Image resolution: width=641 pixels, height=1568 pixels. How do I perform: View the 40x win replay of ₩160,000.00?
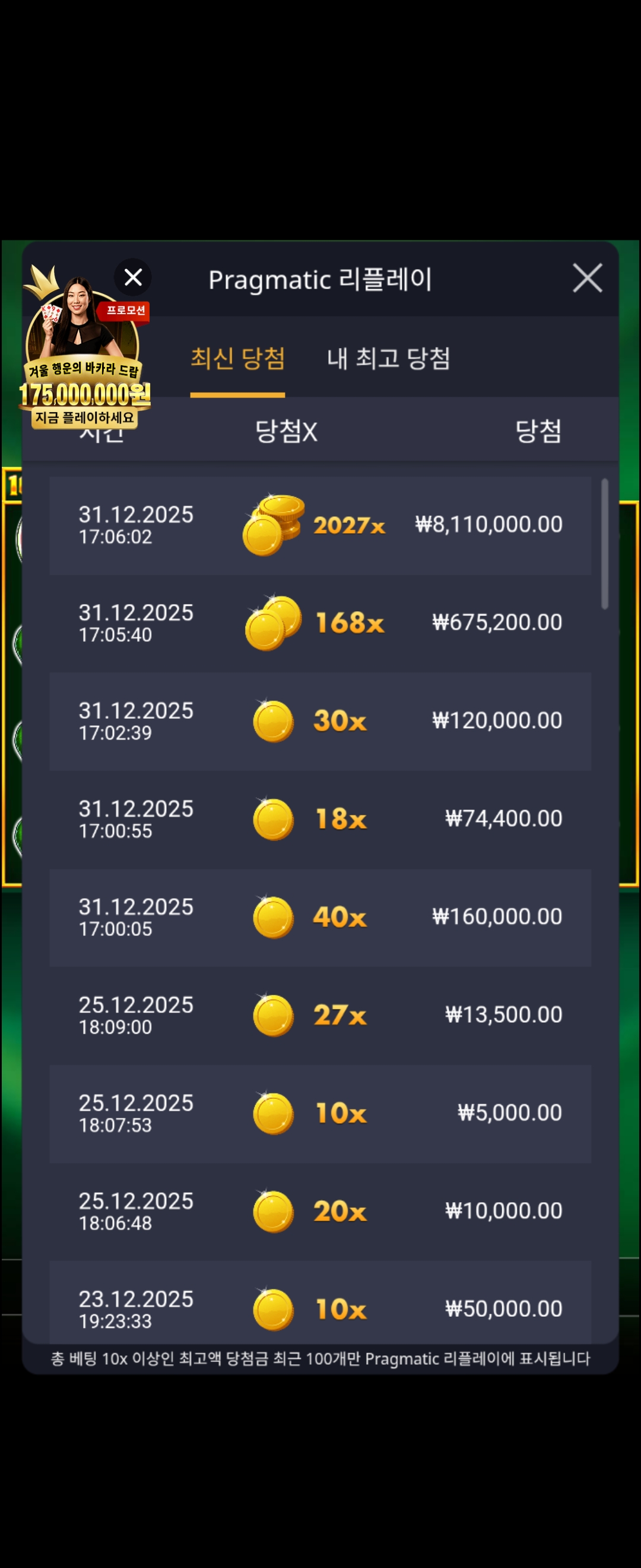click(x=320, y=917)
